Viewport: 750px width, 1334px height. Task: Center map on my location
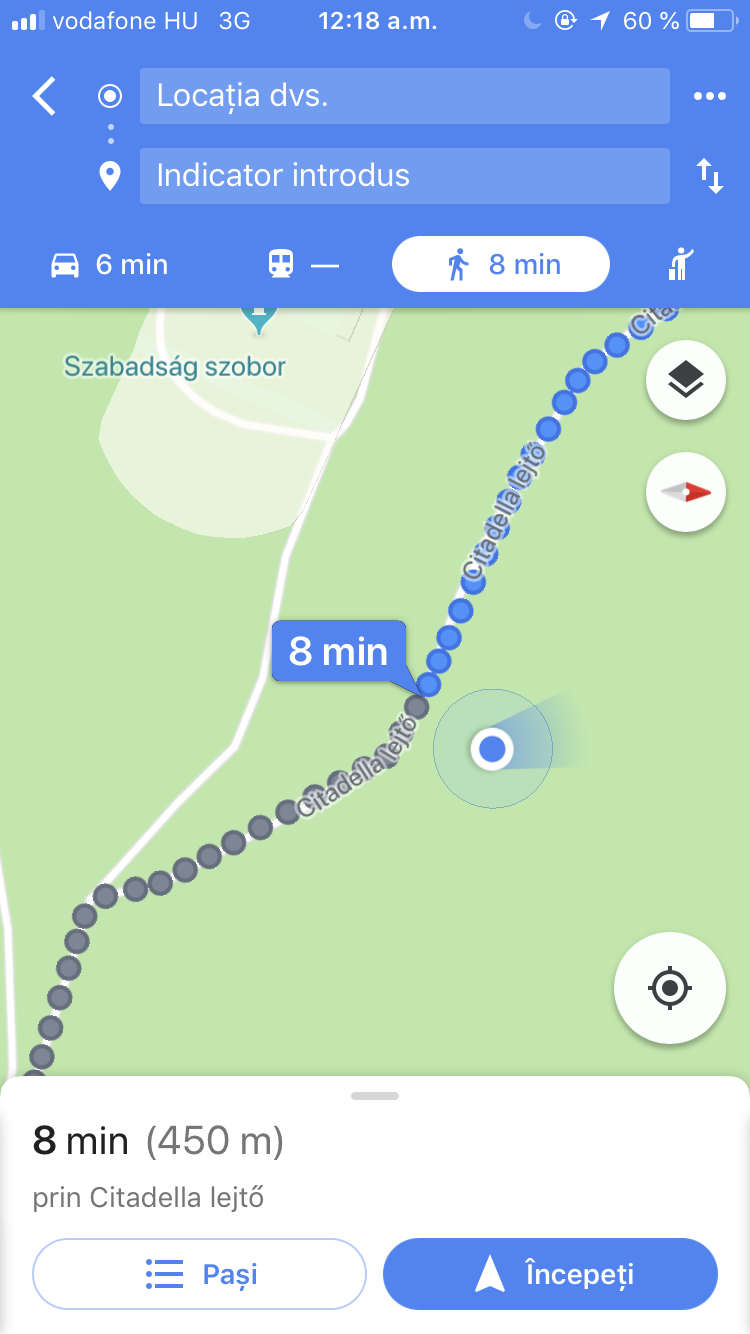tap(669, 988)
